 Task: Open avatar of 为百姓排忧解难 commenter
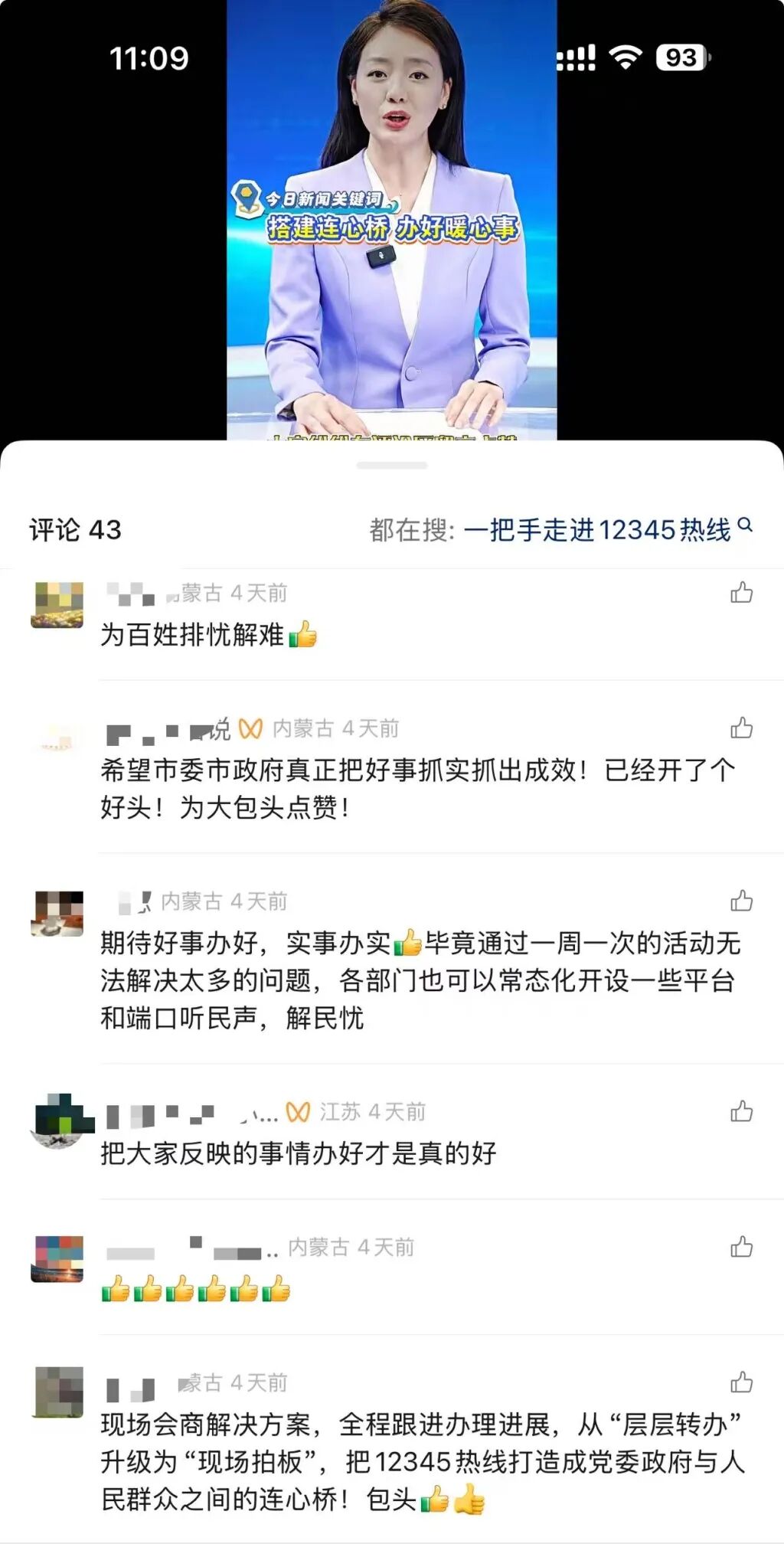pos(57,605)
